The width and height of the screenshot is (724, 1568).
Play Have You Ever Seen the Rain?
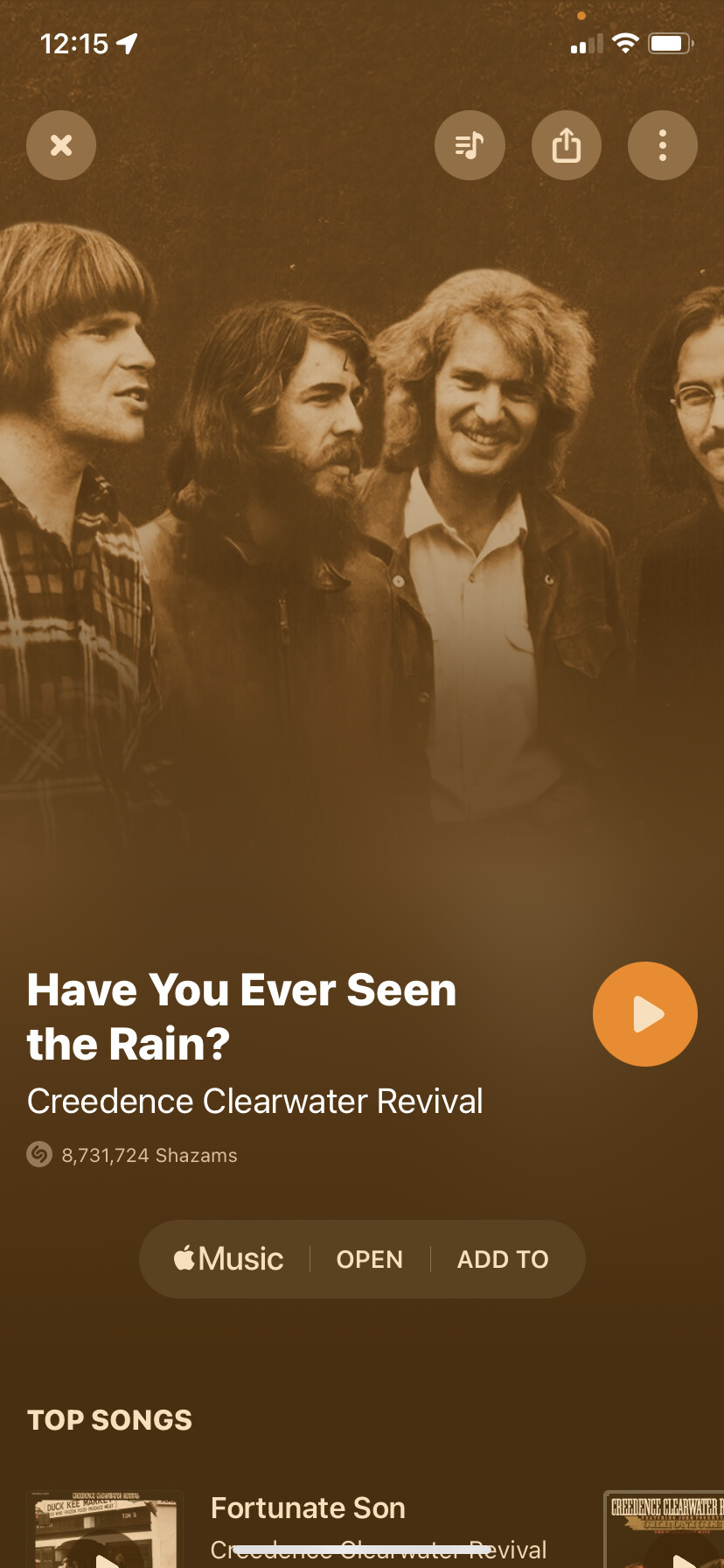coord(645,1014)
